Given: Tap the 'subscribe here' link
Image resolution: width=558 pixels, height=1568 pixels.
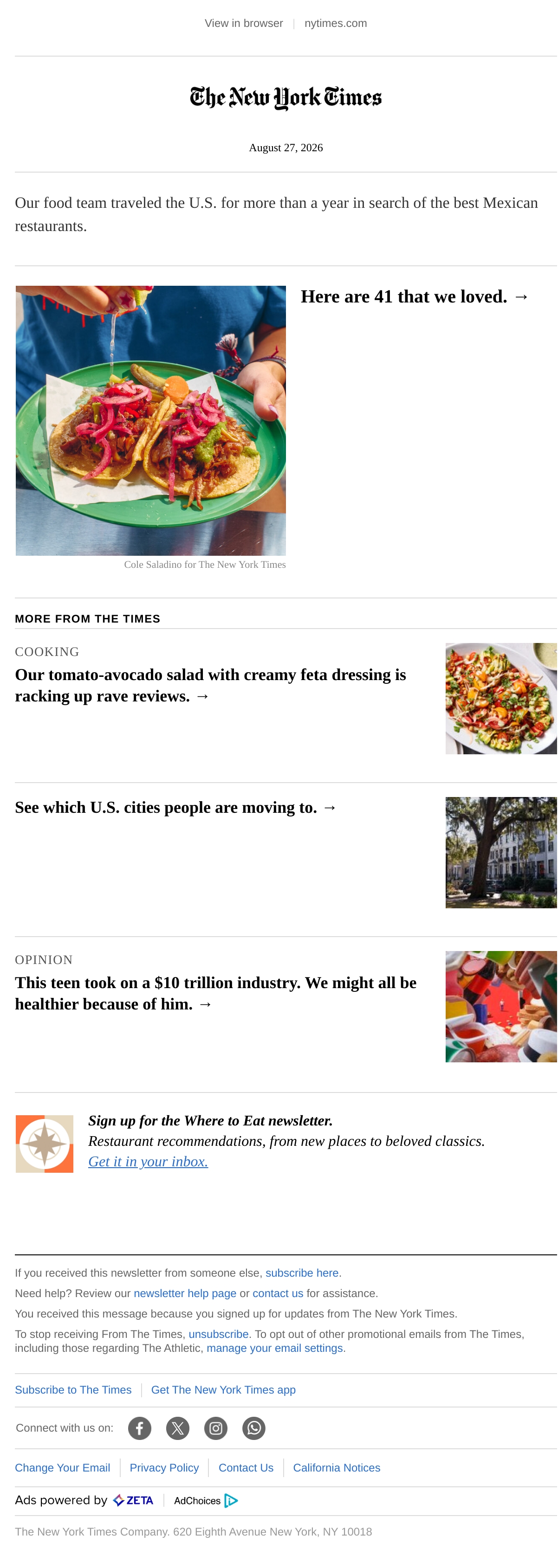Looking at the screenshot, I should [x=302, y=1273].
